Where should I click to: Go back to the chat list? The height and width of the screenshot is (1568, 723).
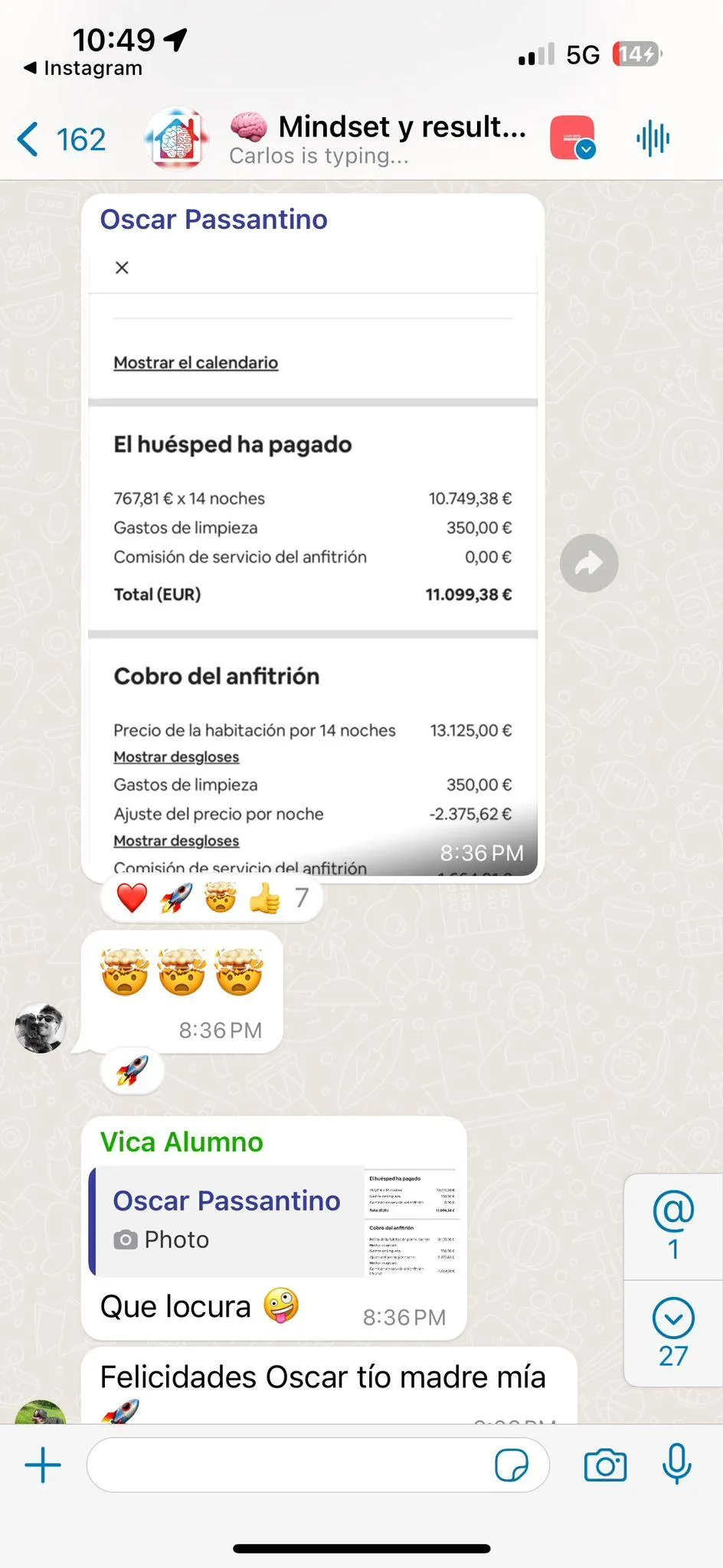coord(61,140)
